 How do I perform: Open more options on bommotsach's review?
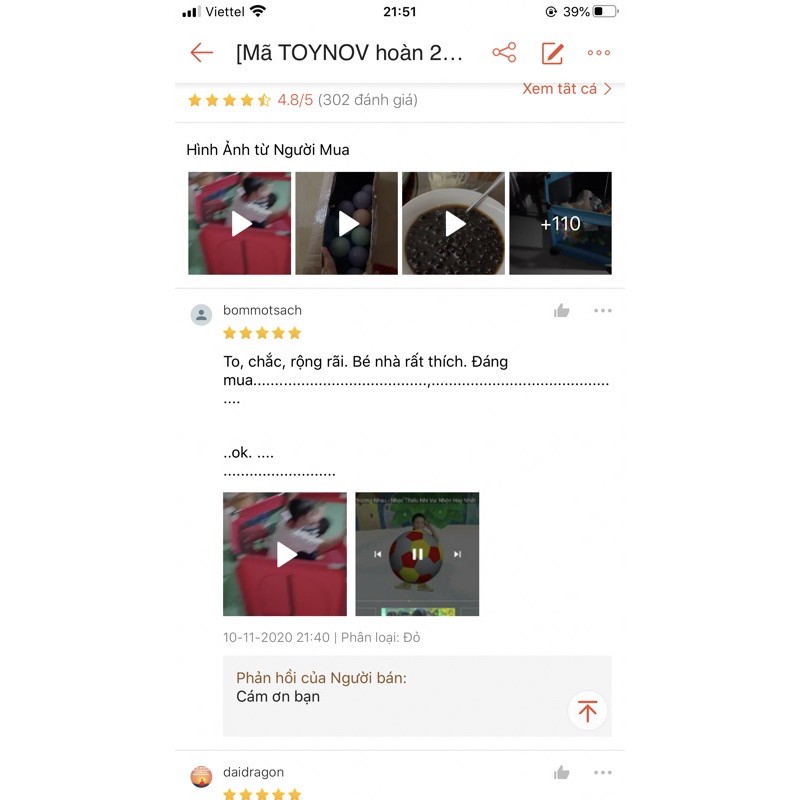[602, 311]
